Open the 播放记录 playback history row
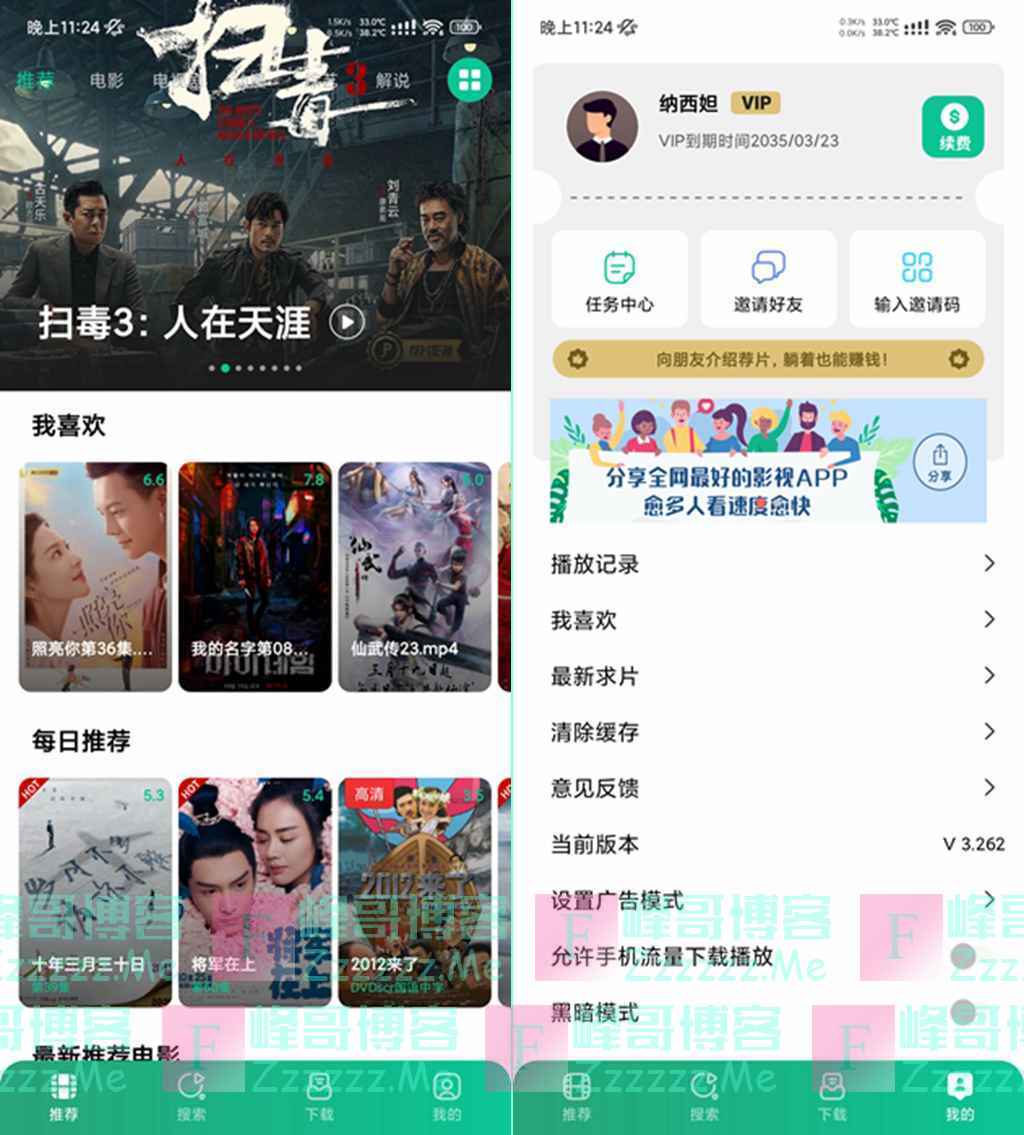The image size is (1024, 1135). pyautogui.click(x=772, y=564)
